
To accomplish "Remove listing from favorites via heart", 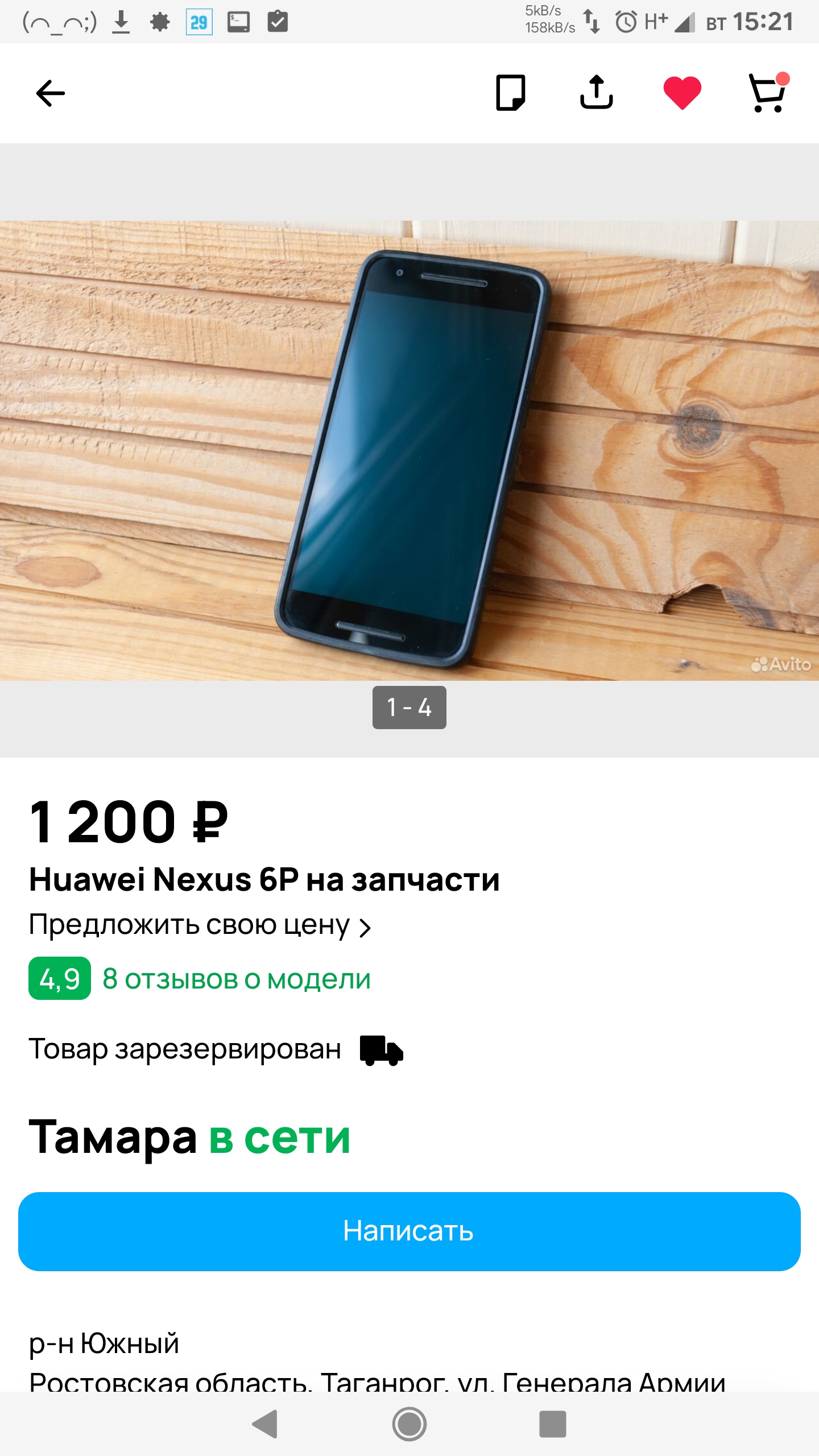I will (x=682, y=93).
